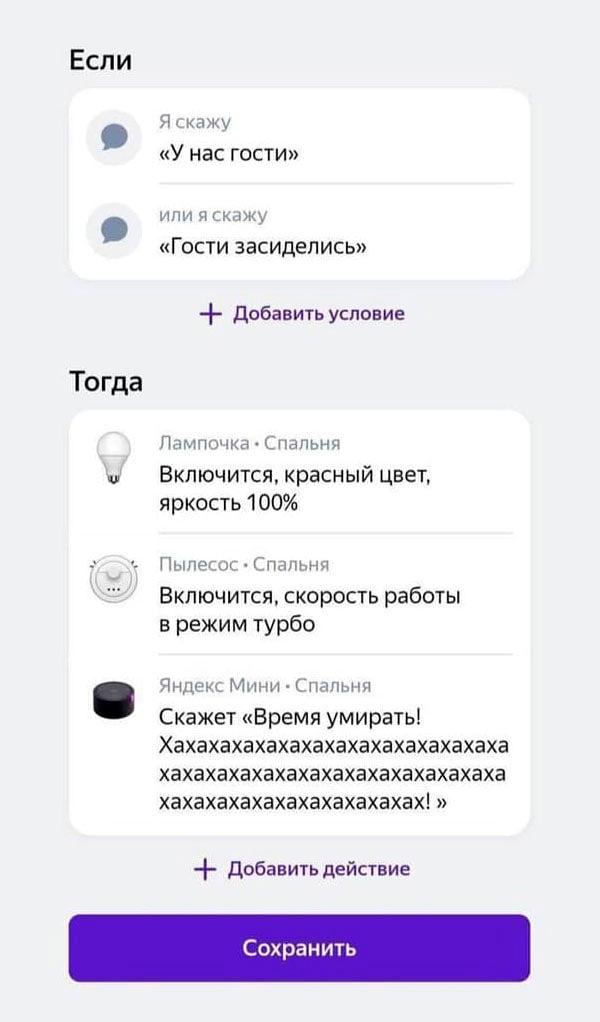Tap Добавить условие to add condition
The width and height of the screenshot is (600, 1022).
point(302,314)
